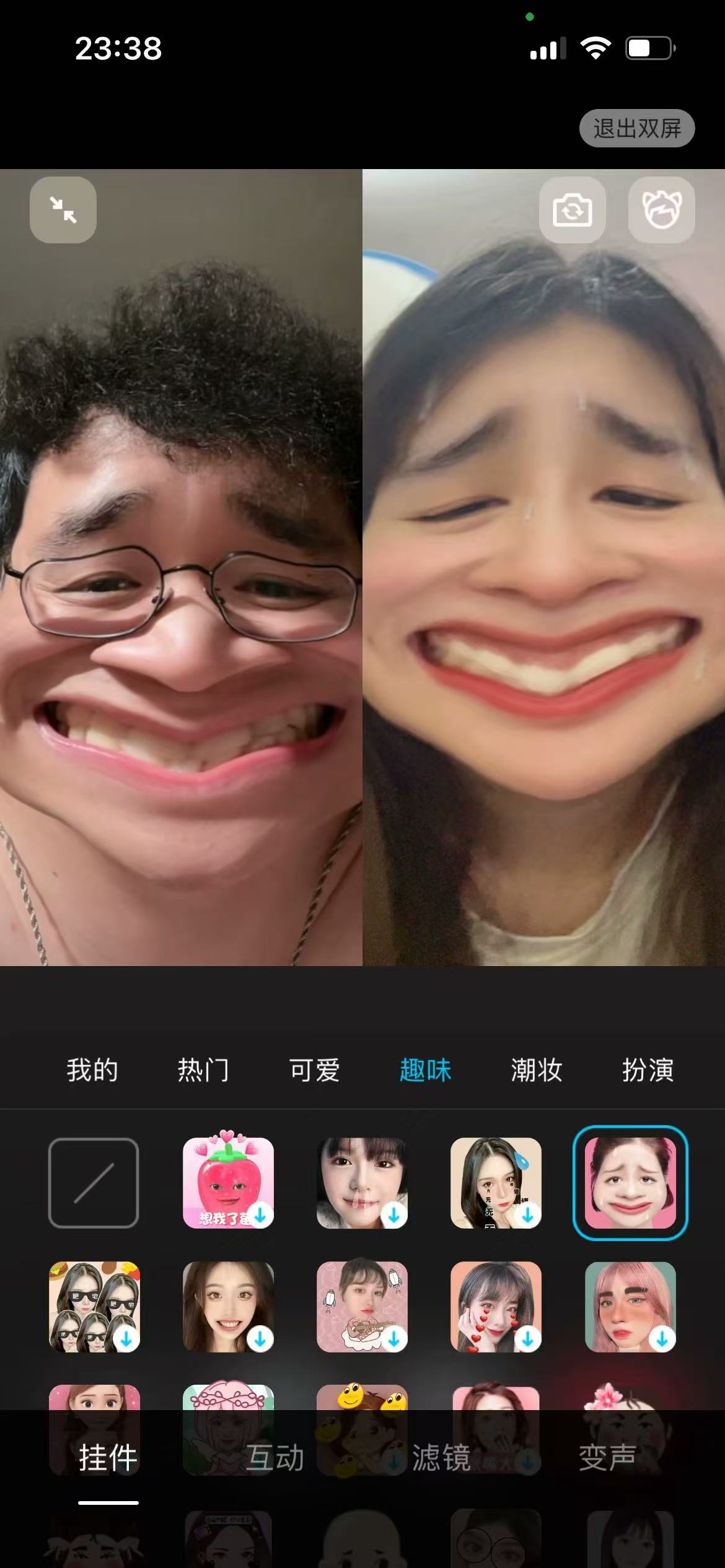The height and width of the screenshot is (1568, 725).
Task: Select the 趣味 category
Action: (425, 1070)
